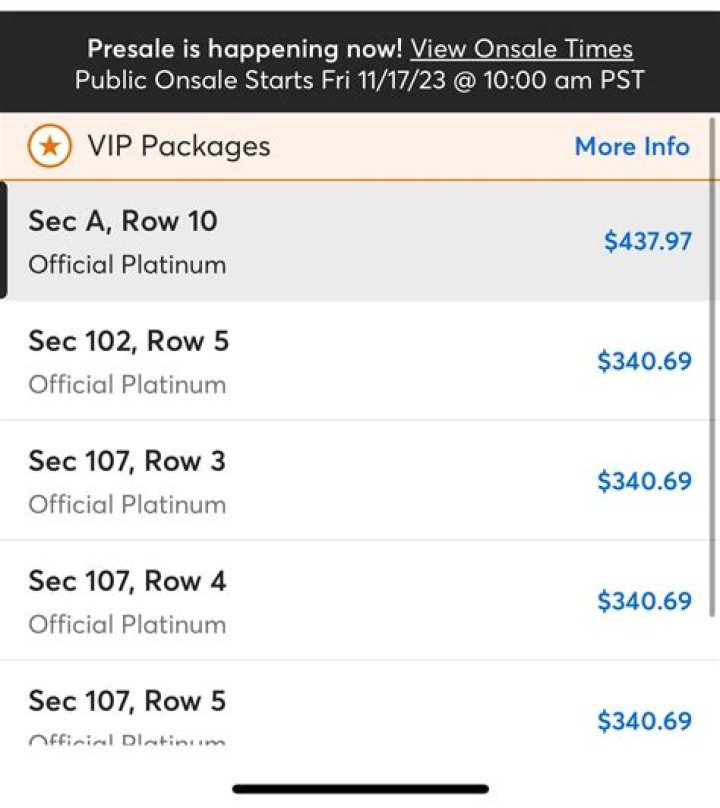Screen dimensions: 720x808
Task: Select the Sec 107, Row 5 listing
Action: pyautogui.click(x=300, y=718)
